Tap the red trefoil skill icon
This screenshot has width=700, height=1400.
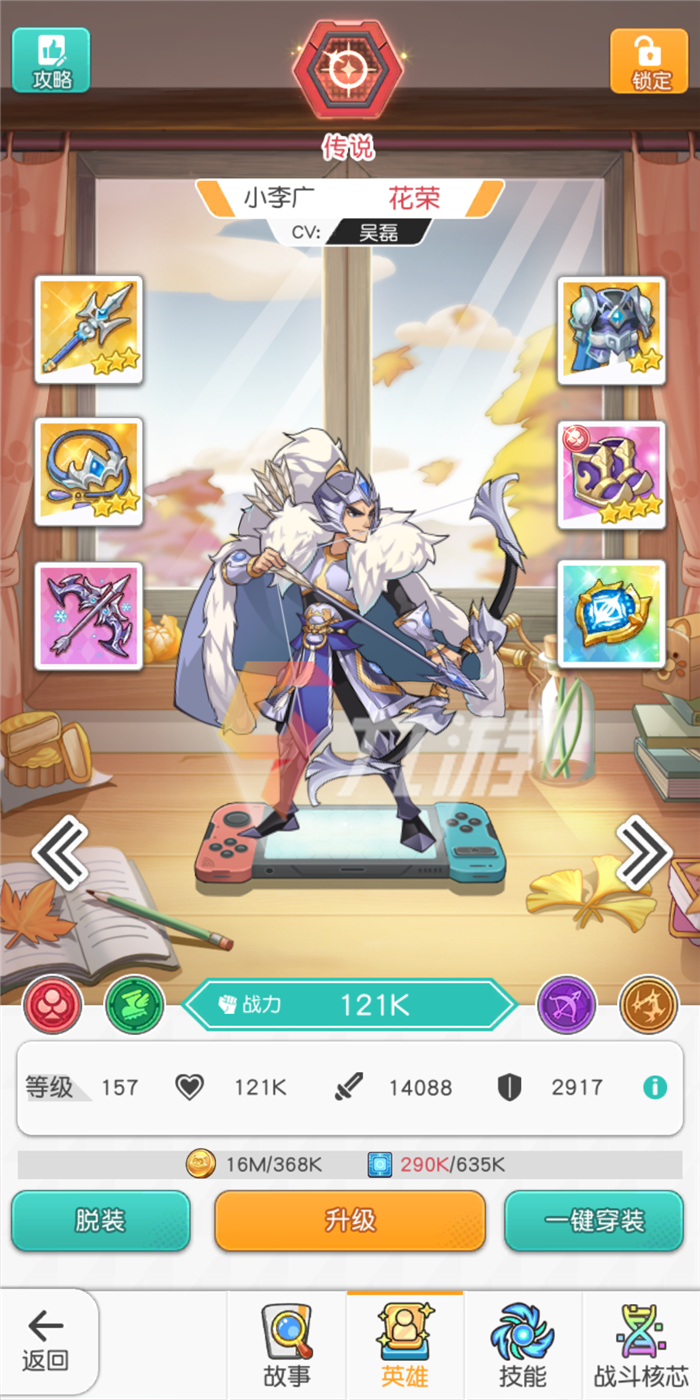(52, 1005)
